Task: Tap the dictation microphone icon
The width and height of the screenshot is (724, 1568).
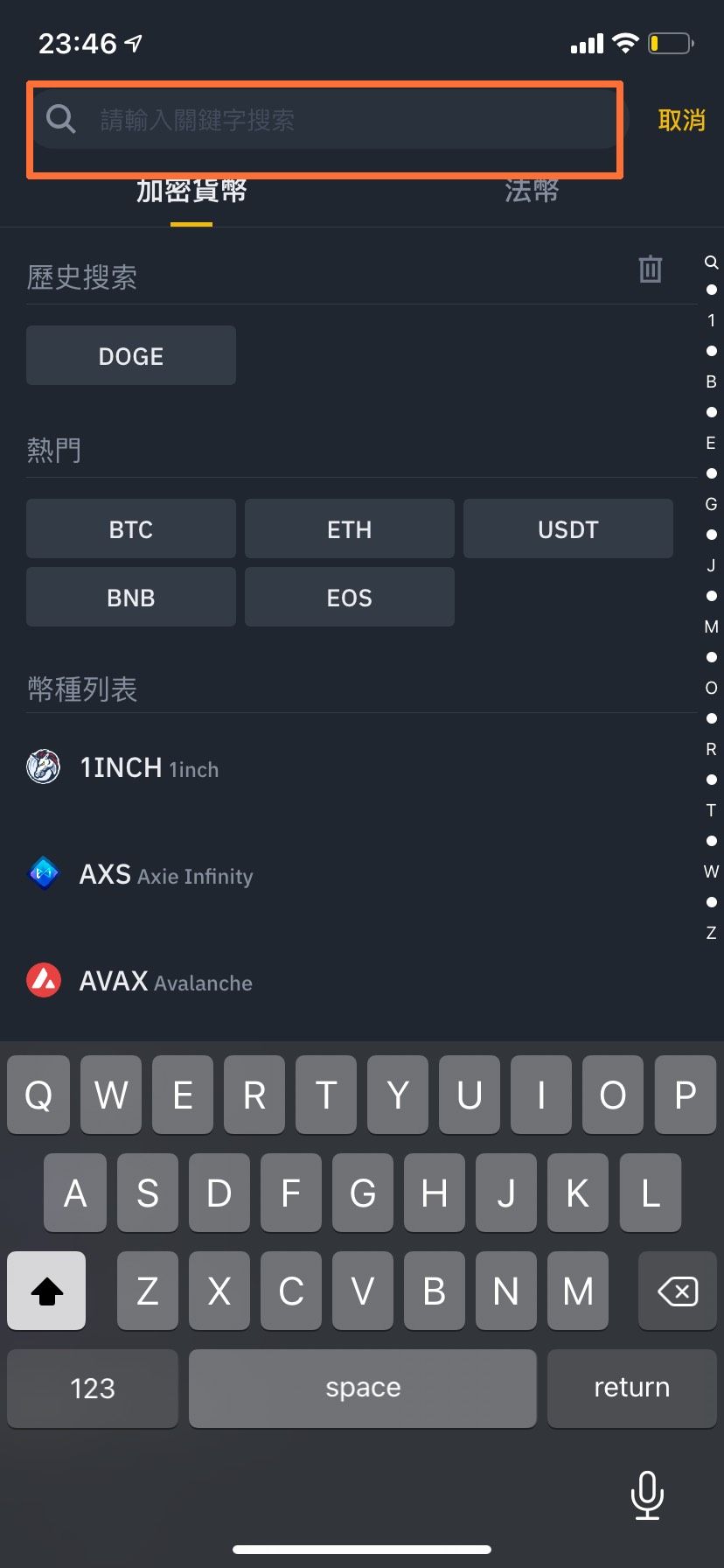Action: 647,1494
